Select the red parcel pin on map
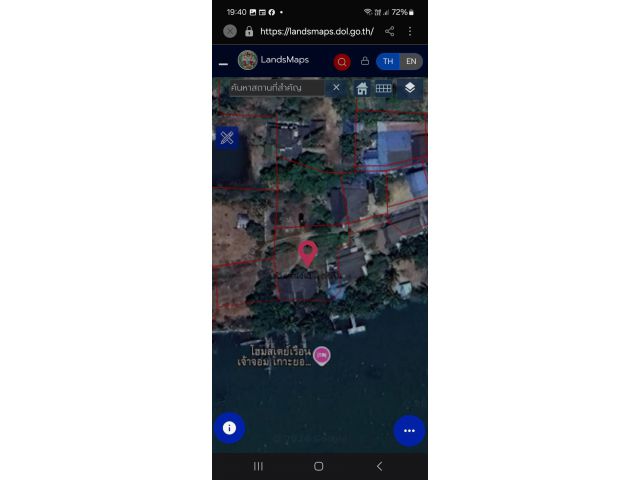The height and width of the screenshot is (480, 640). pyautogui.click(x=307, y=252)
